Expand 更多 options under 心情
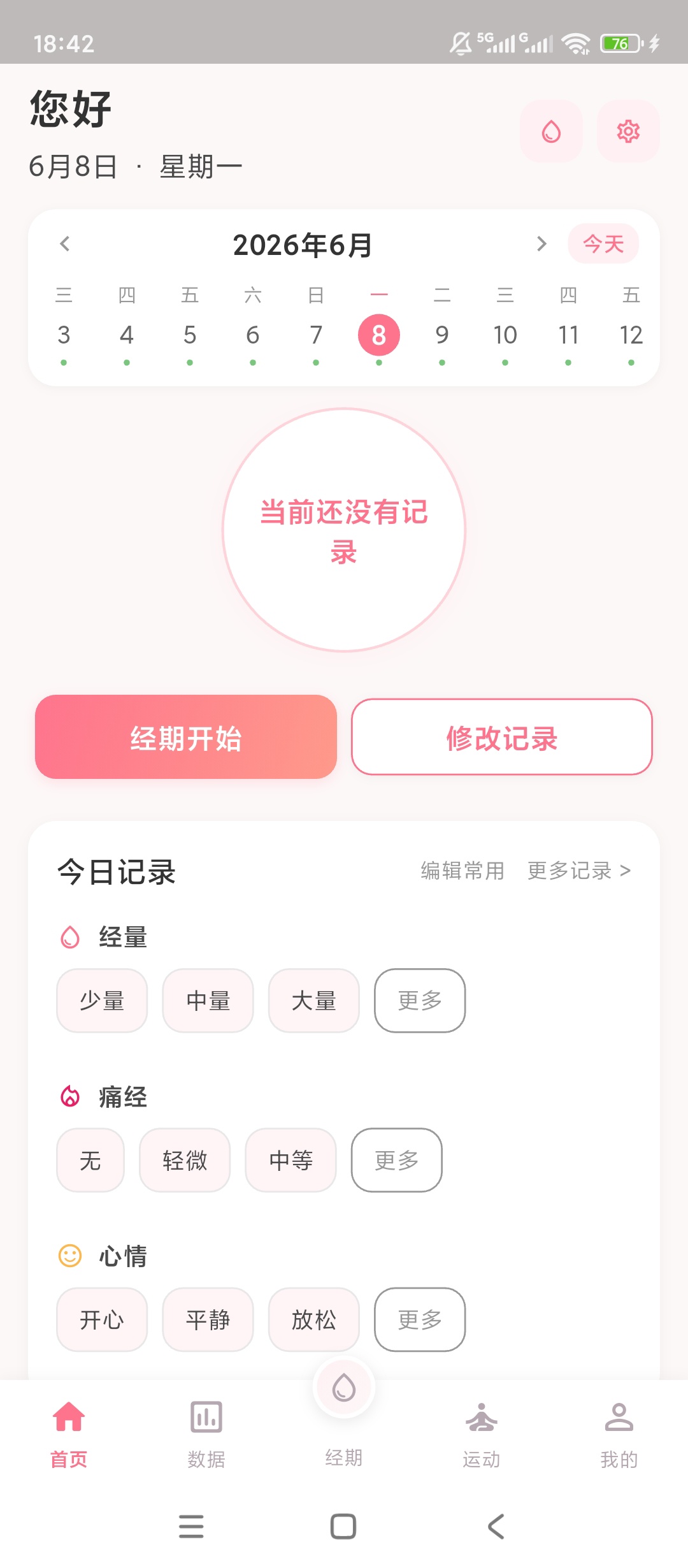The width and height of the screenshot is (688, 1568). pyautogui.click(x=420, y=1319)
